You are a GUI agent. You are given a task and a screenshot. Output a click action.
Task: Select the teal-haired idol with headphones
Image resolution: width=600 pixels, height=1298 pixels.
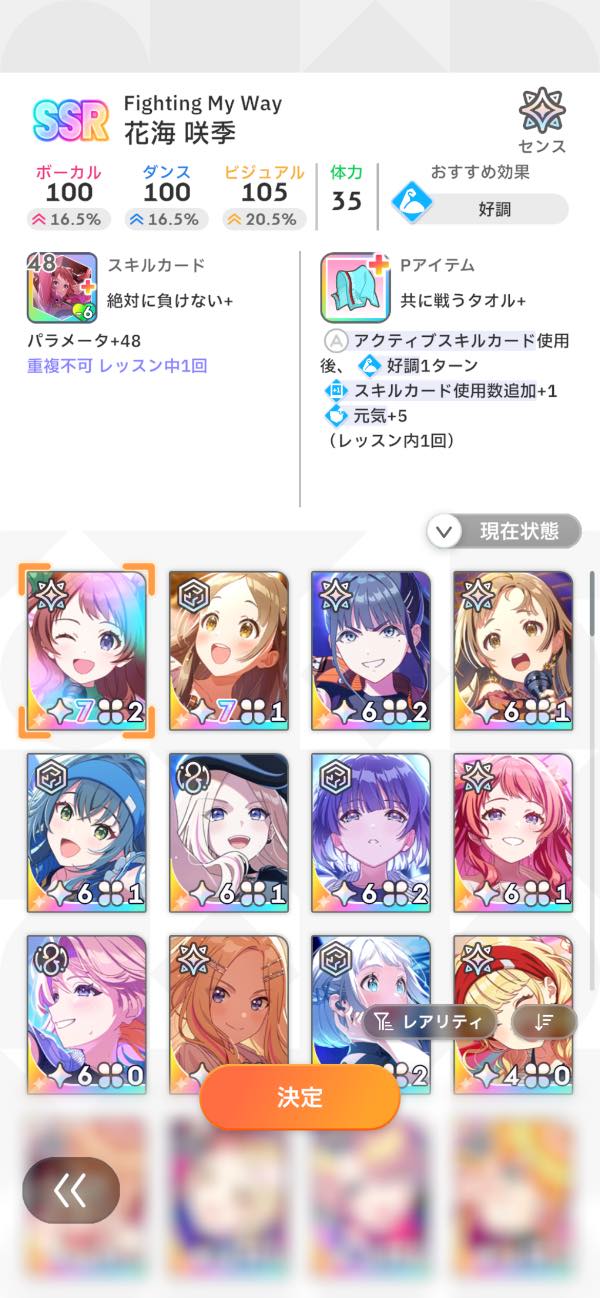tap(87, 832)
